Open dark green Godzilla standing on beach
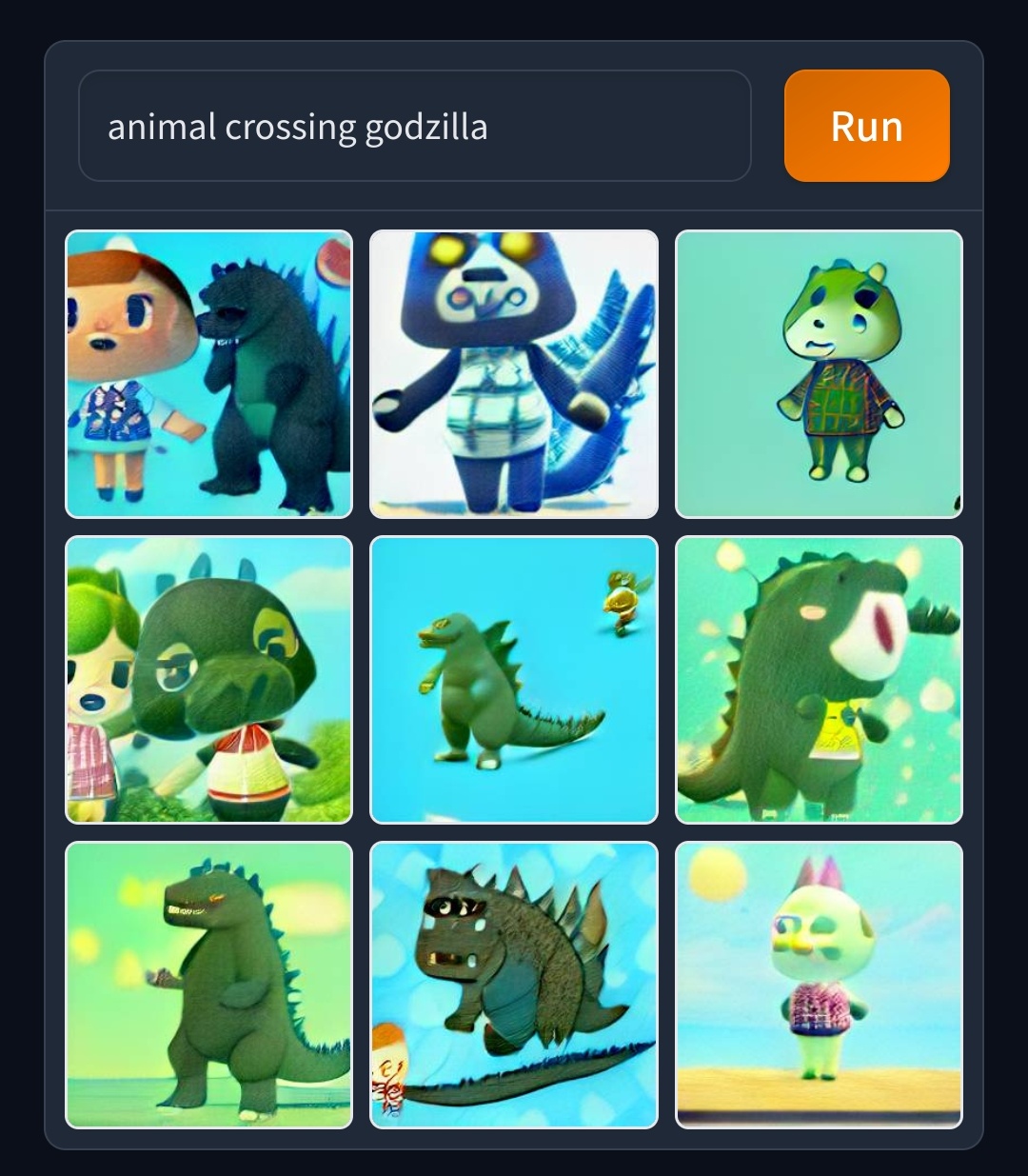1028x1176 pixels. [x=208, y=985]
